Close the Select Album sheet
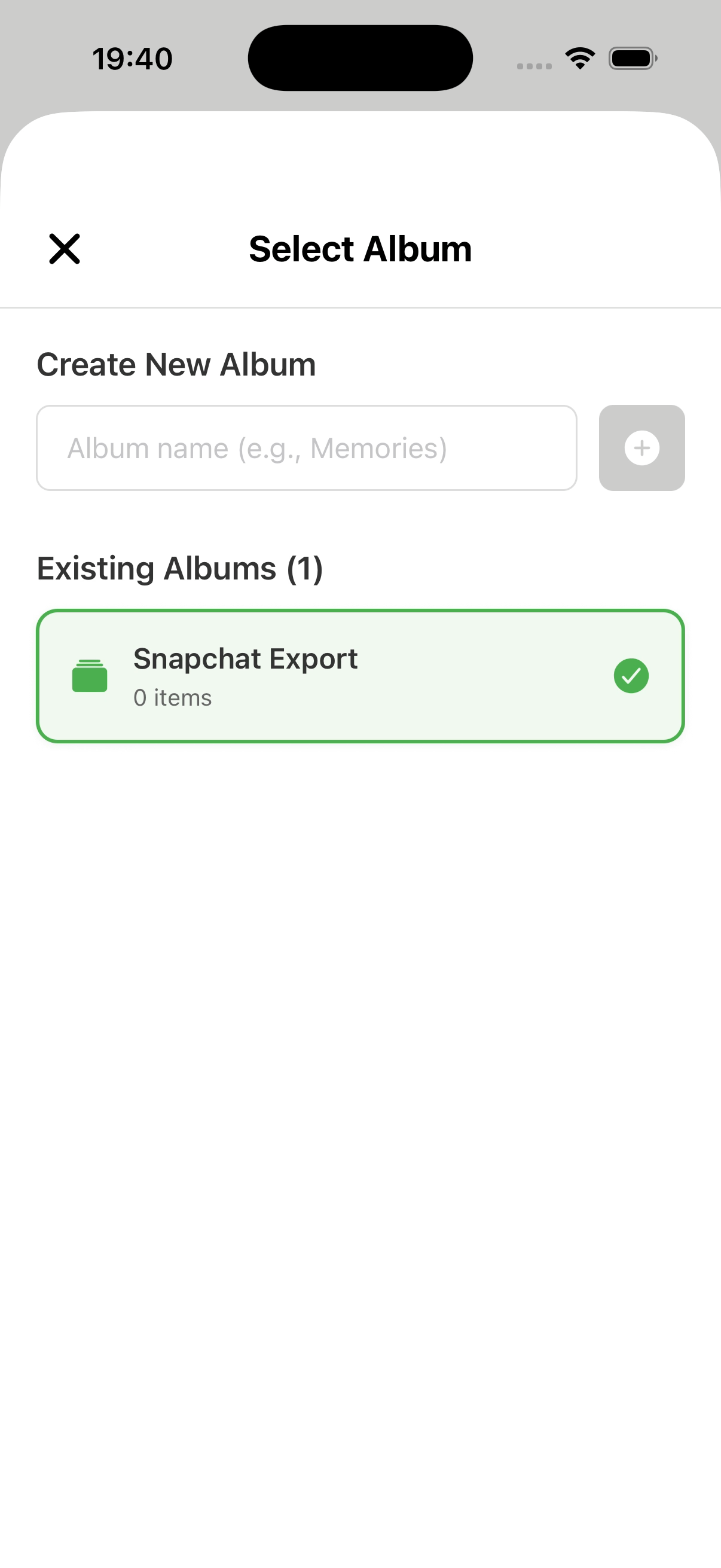 coord(65,249)
